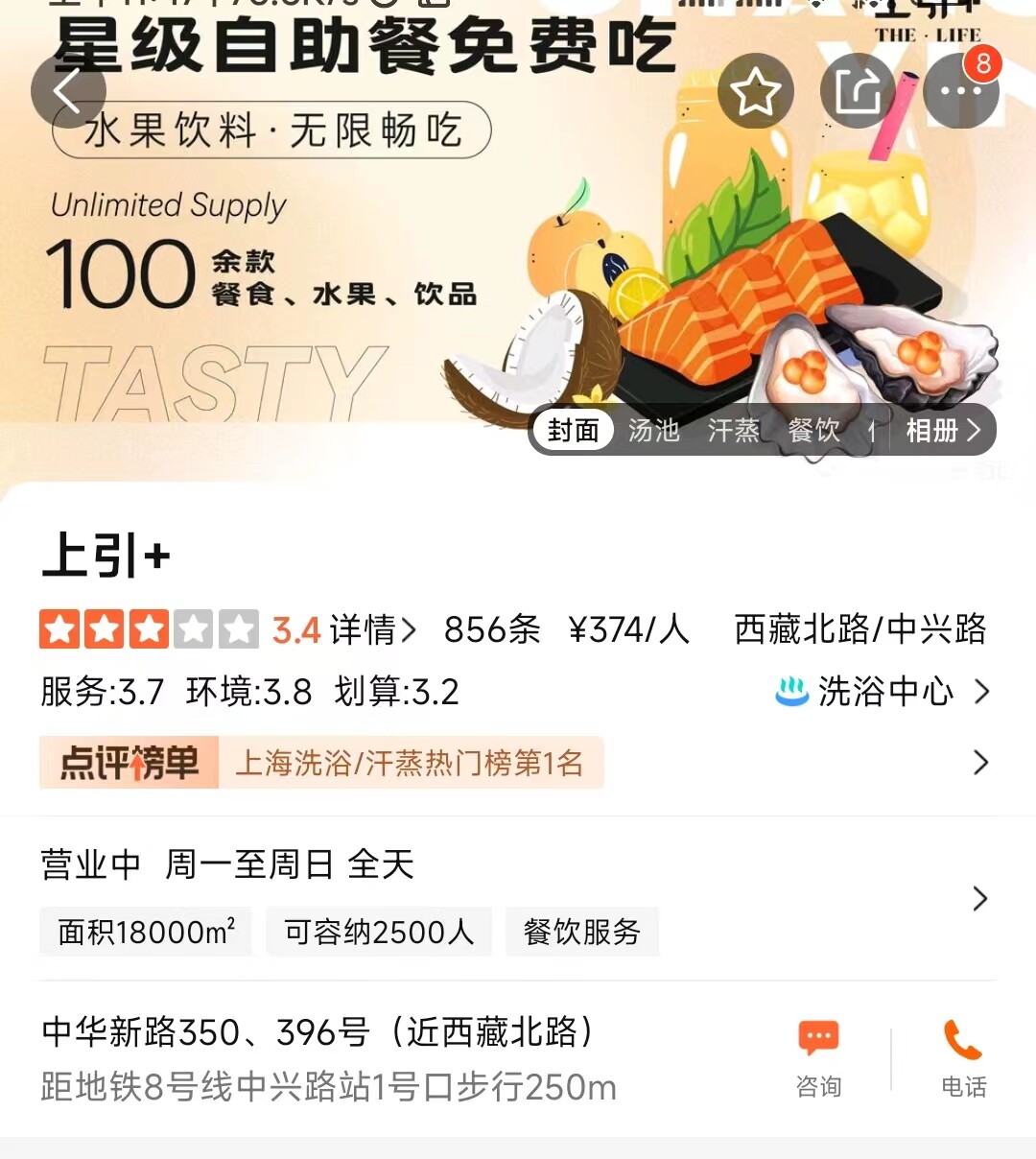Screen dimensions: 1036x1159
Task: Open the 点评榜单 ranking row
Action: 518,763
